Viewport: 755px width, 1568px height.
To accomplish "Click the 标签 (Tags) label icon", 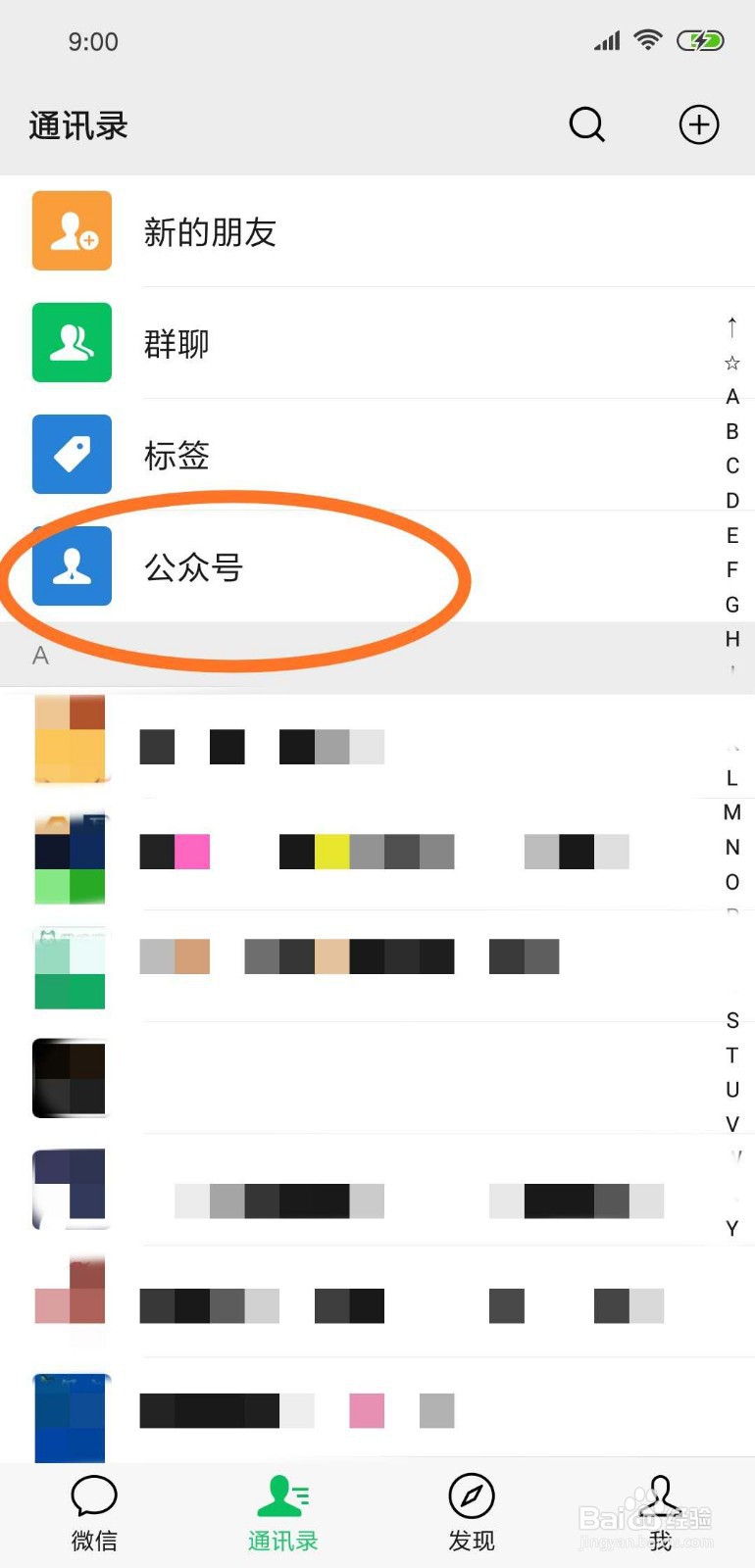I will pyautogui.click(x=71, y=455).
